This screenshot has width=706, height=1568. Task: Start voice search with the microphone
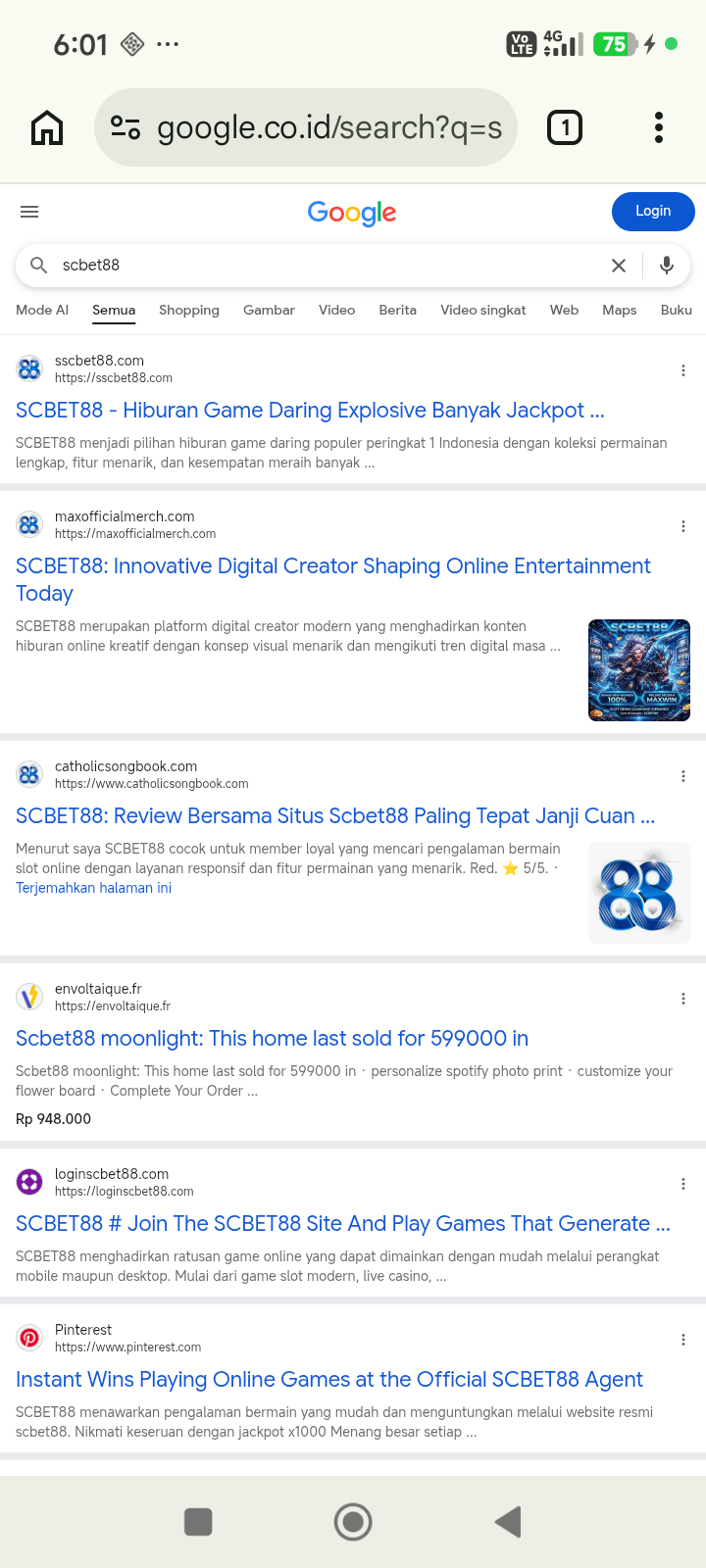pos(667,266)
